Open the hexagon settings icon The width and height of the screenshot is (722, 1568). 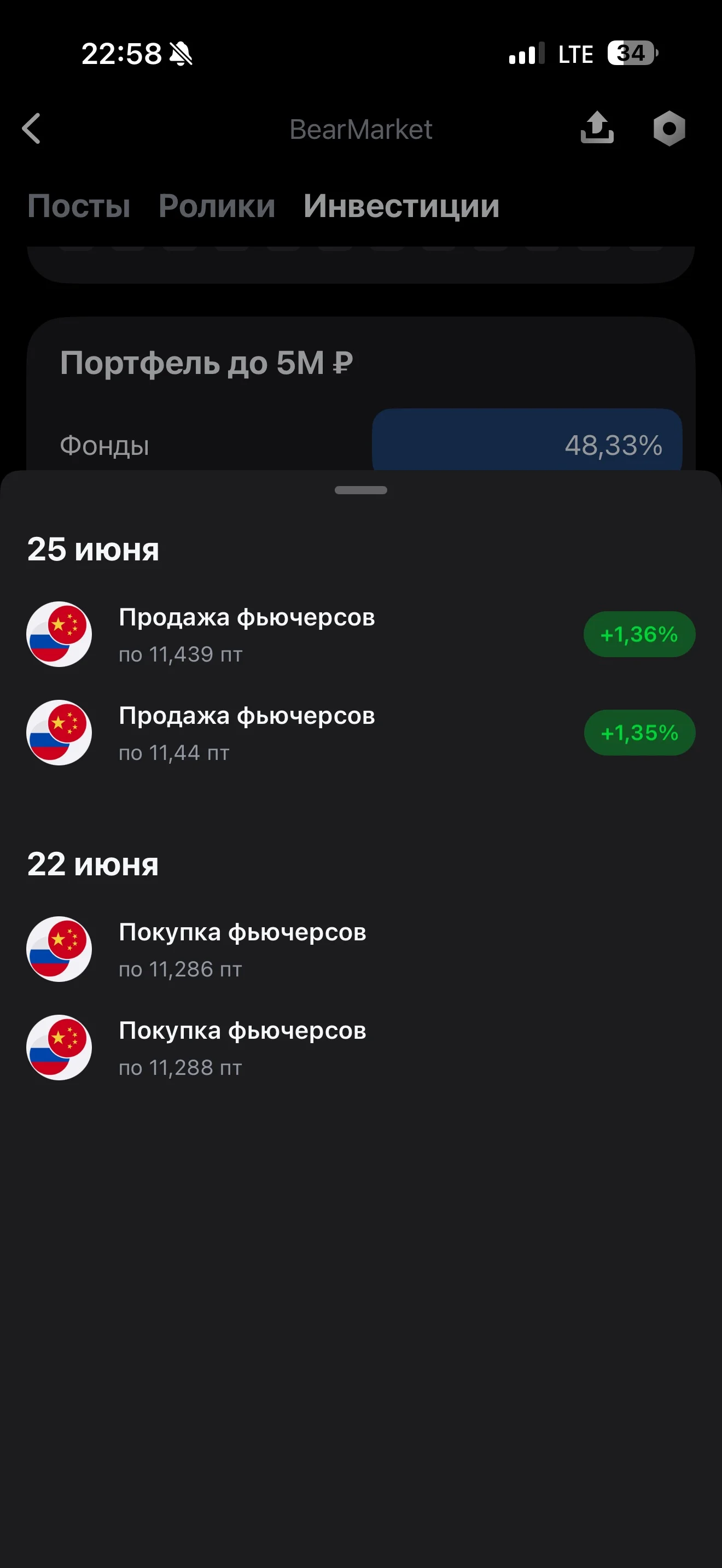(669, 128)
